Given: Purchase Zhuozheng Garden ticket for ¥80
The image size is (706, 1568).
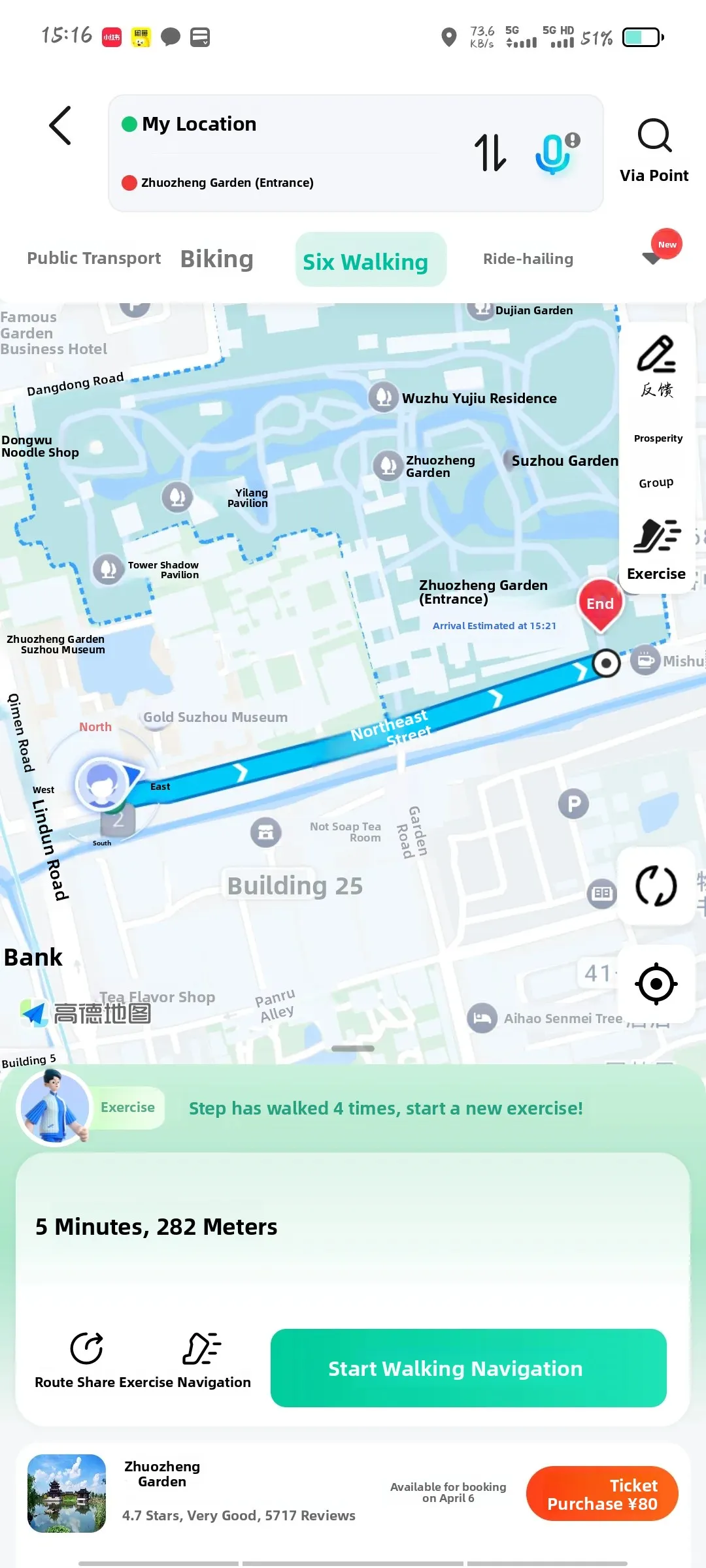Looking at the screenshot, I should tap(602, 1494).
